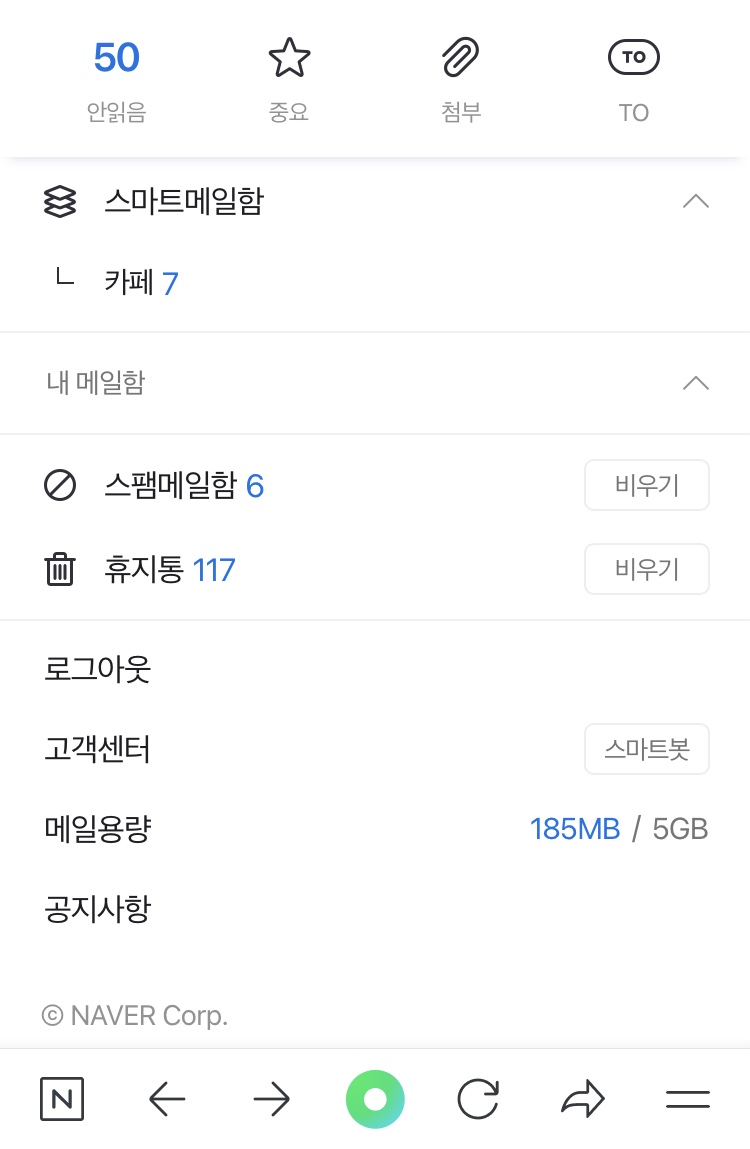Go back to the previous page

tap(167, 1100)
